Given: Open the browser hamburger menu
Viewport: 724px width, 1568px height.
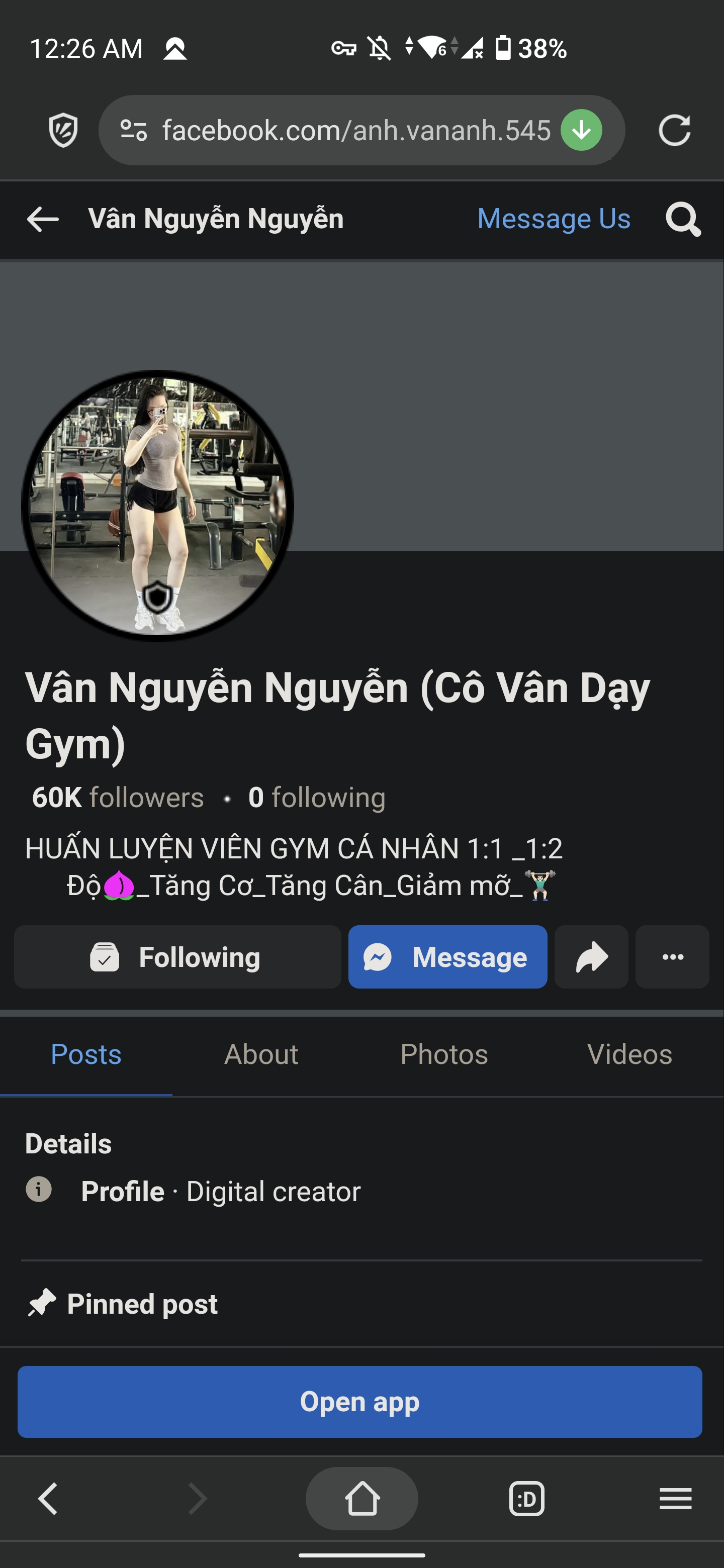Looking at the screenshot, I should [675, 1499].
